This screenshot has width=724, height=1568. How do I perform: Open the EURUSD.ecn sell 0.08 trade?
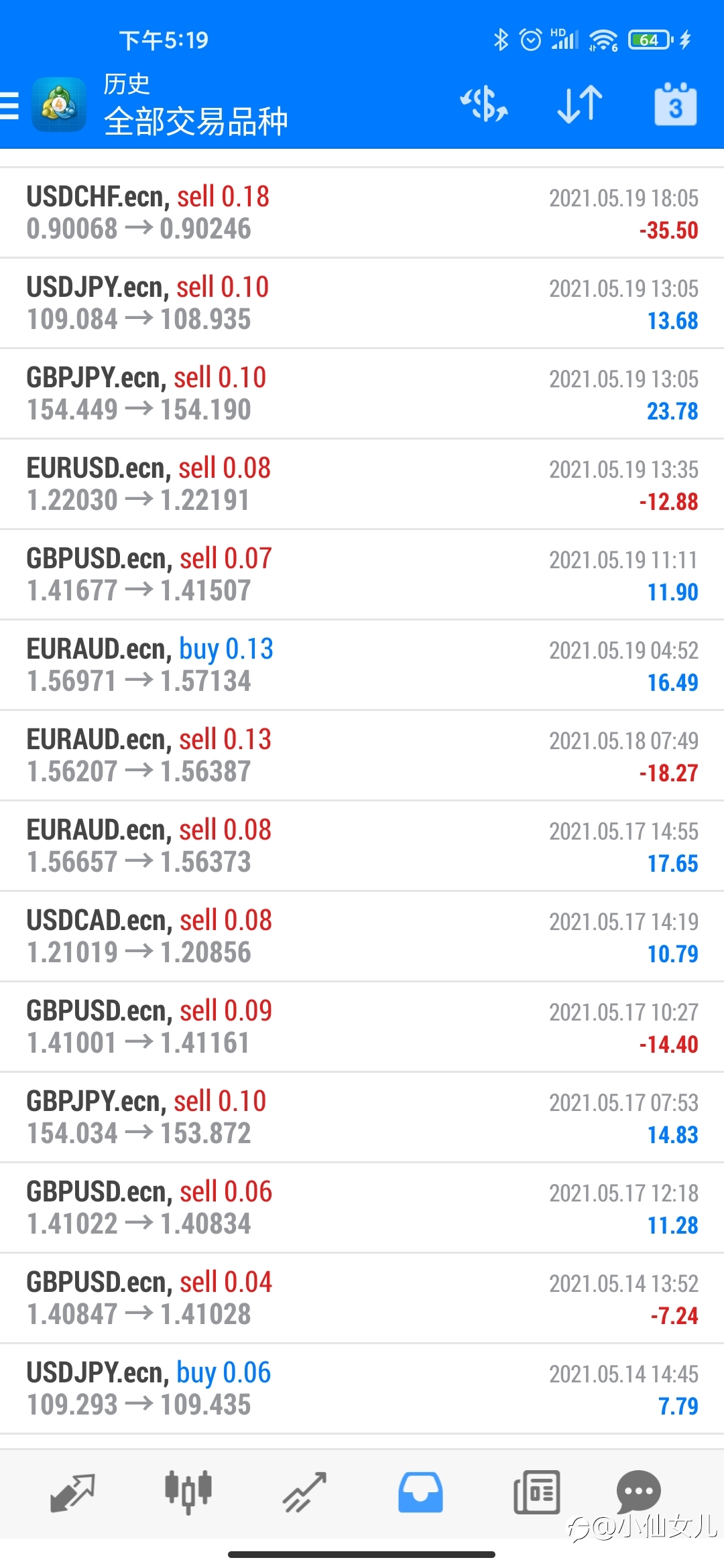362,484
